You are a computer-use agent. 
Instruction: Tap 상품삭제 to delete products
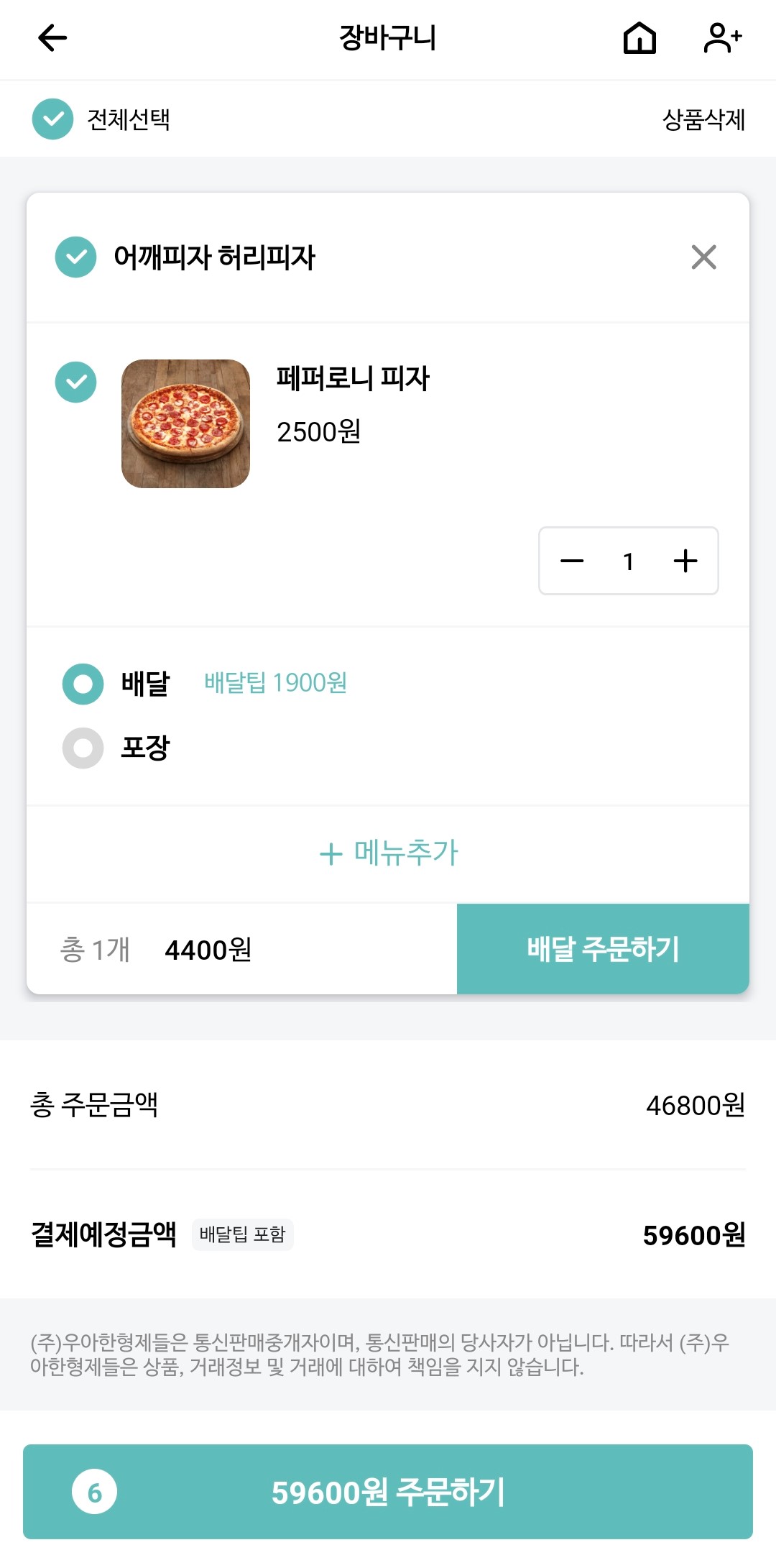pos(705,119)
